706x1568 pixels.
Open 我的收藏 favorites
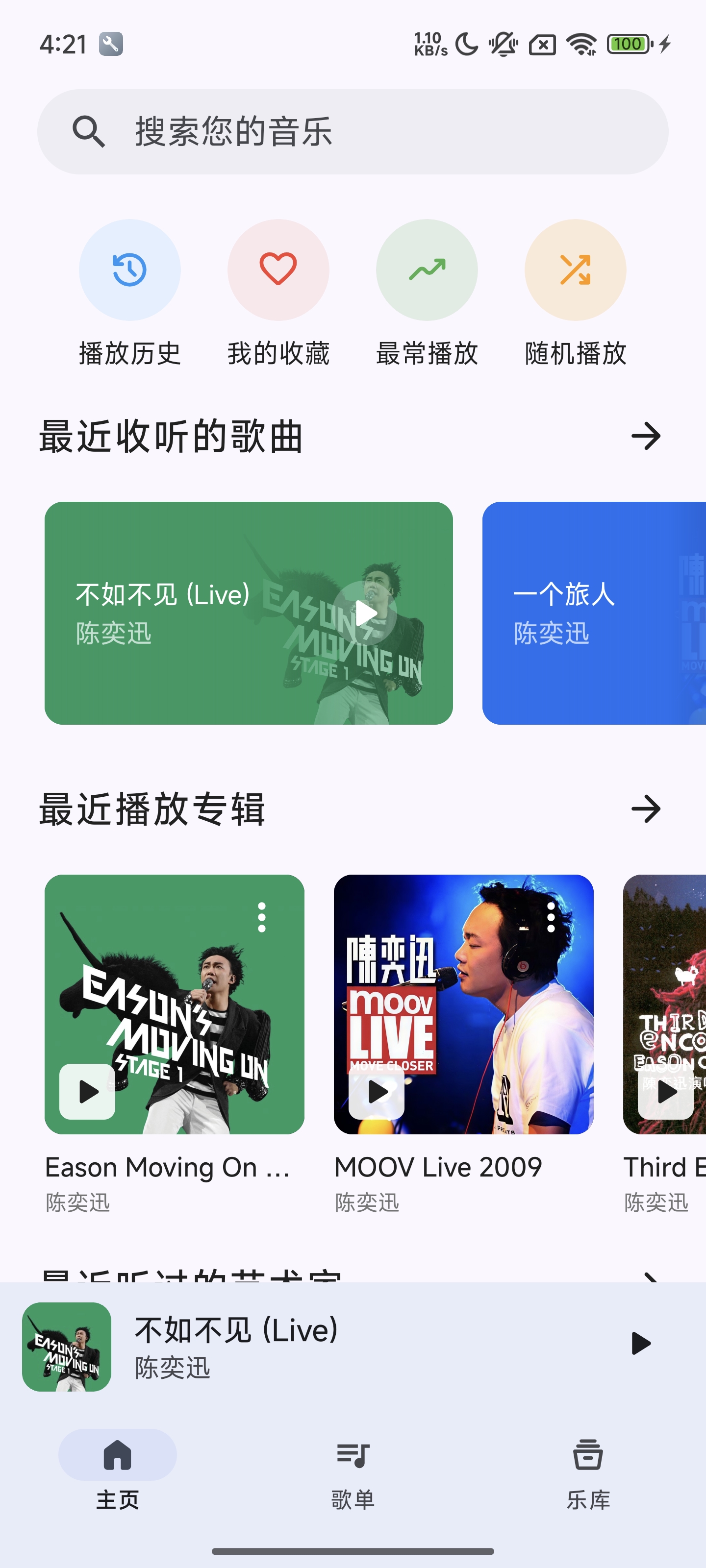pos(278,270)
